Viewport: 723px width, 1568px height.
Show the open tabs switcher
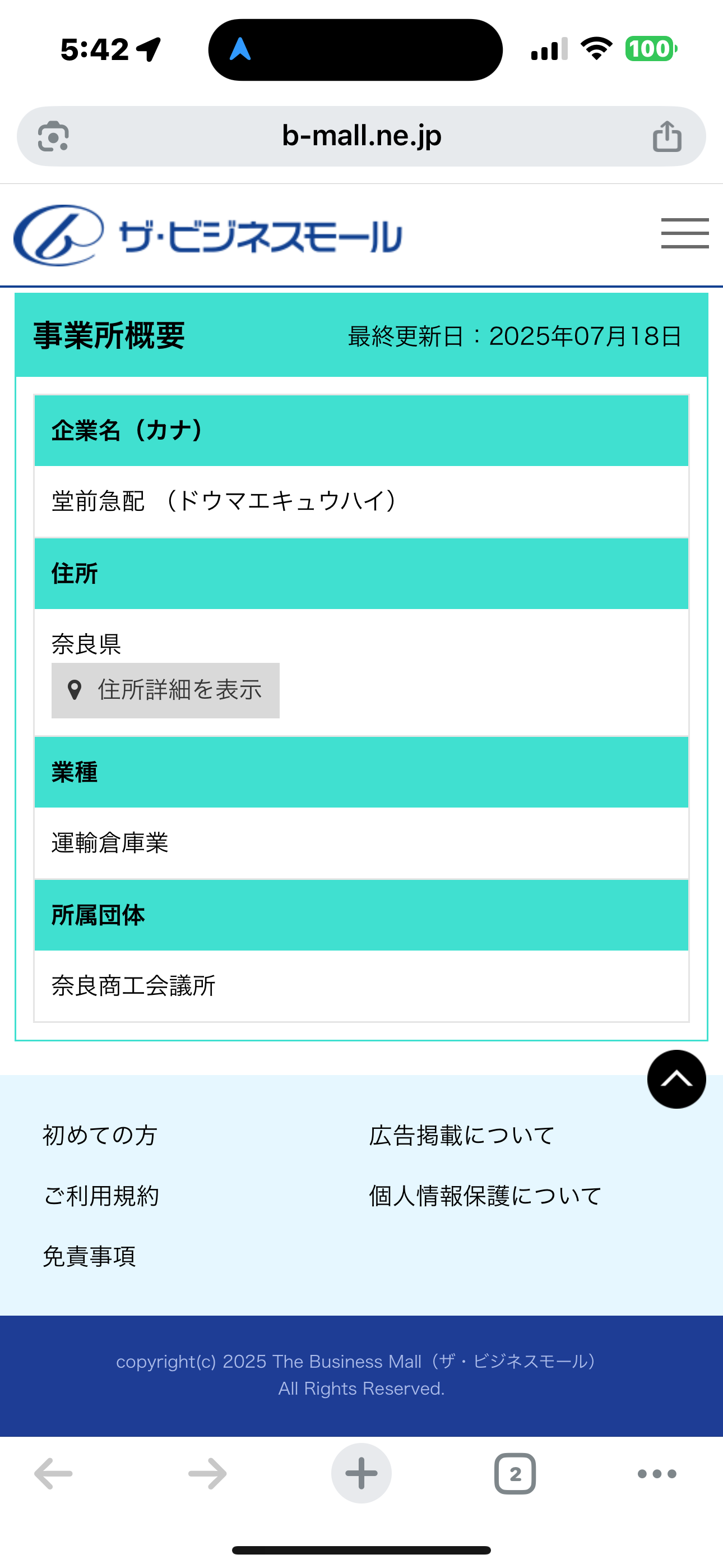tap(515, 1474)
